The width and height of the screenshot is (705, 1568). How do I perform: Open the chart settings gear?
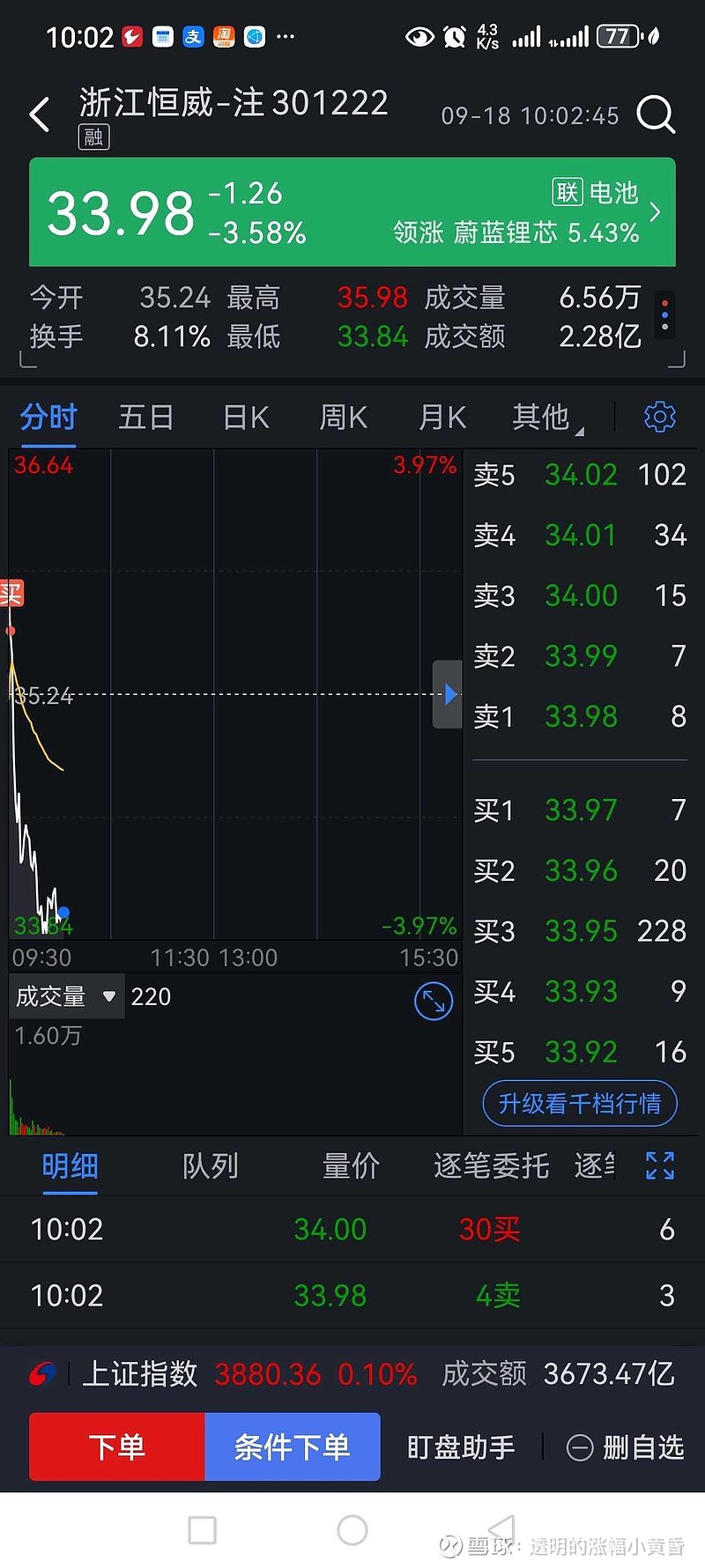(660, 417)
